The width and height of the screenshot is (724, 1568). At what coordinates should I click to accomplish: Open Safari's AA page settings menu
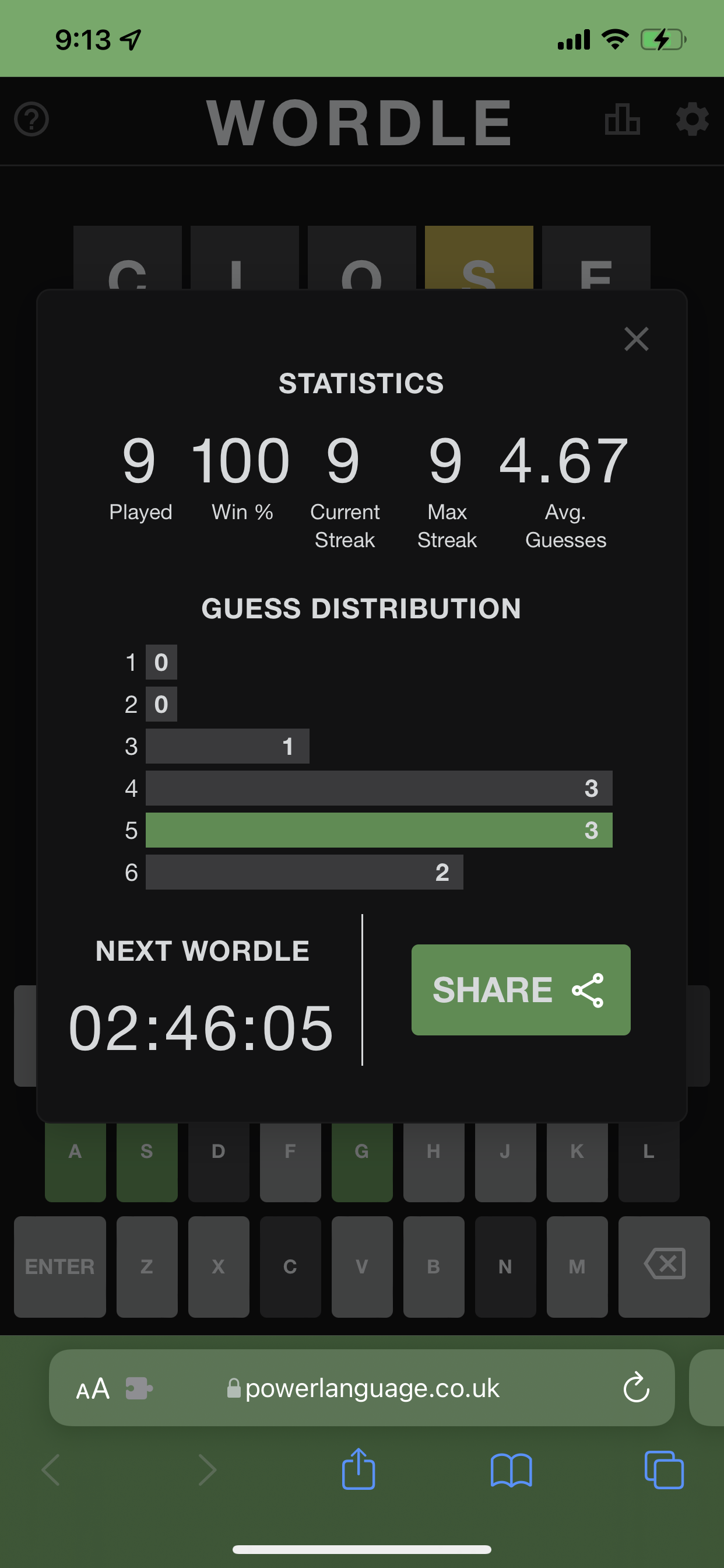point(93,1388)
